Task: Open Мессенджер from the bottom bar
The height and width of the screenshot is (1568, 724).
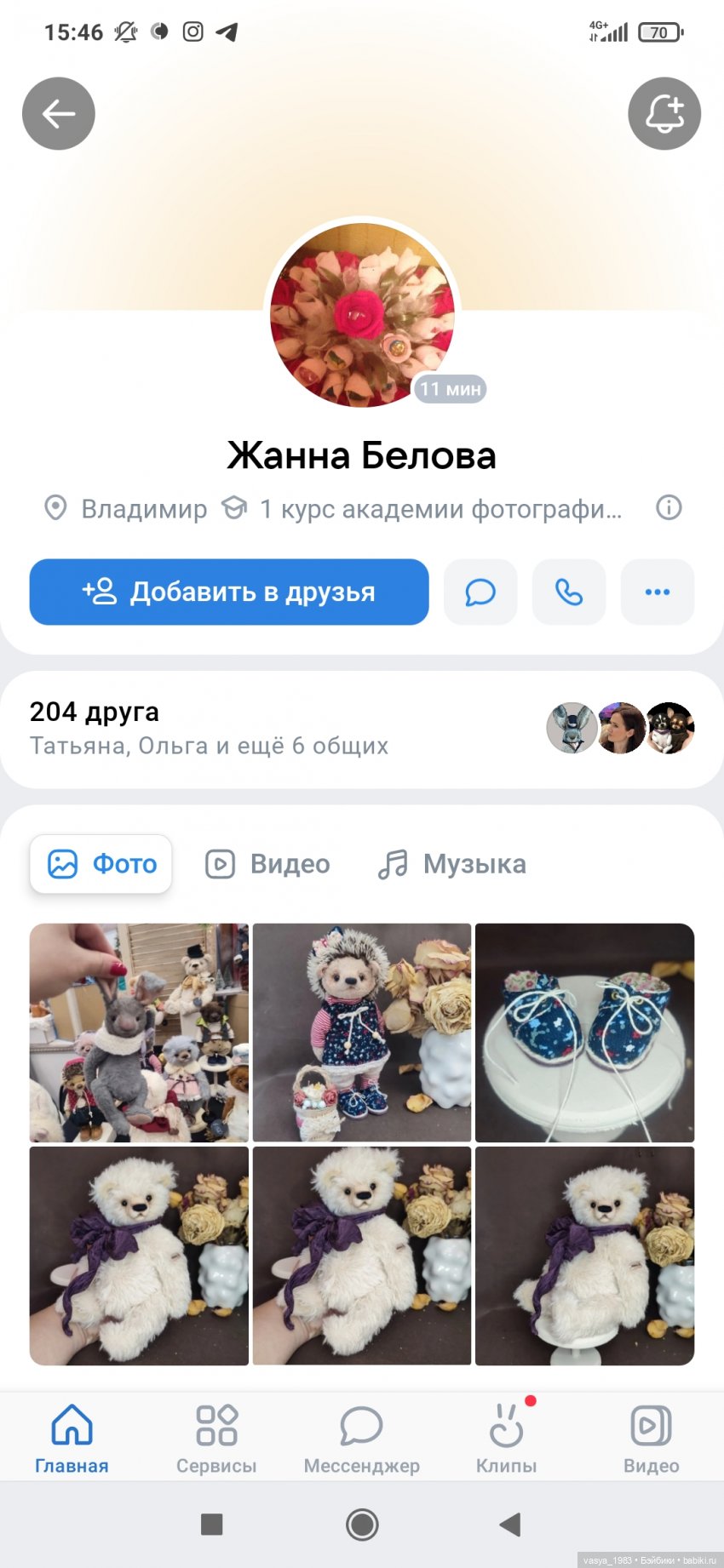Action: (361, 1438)
